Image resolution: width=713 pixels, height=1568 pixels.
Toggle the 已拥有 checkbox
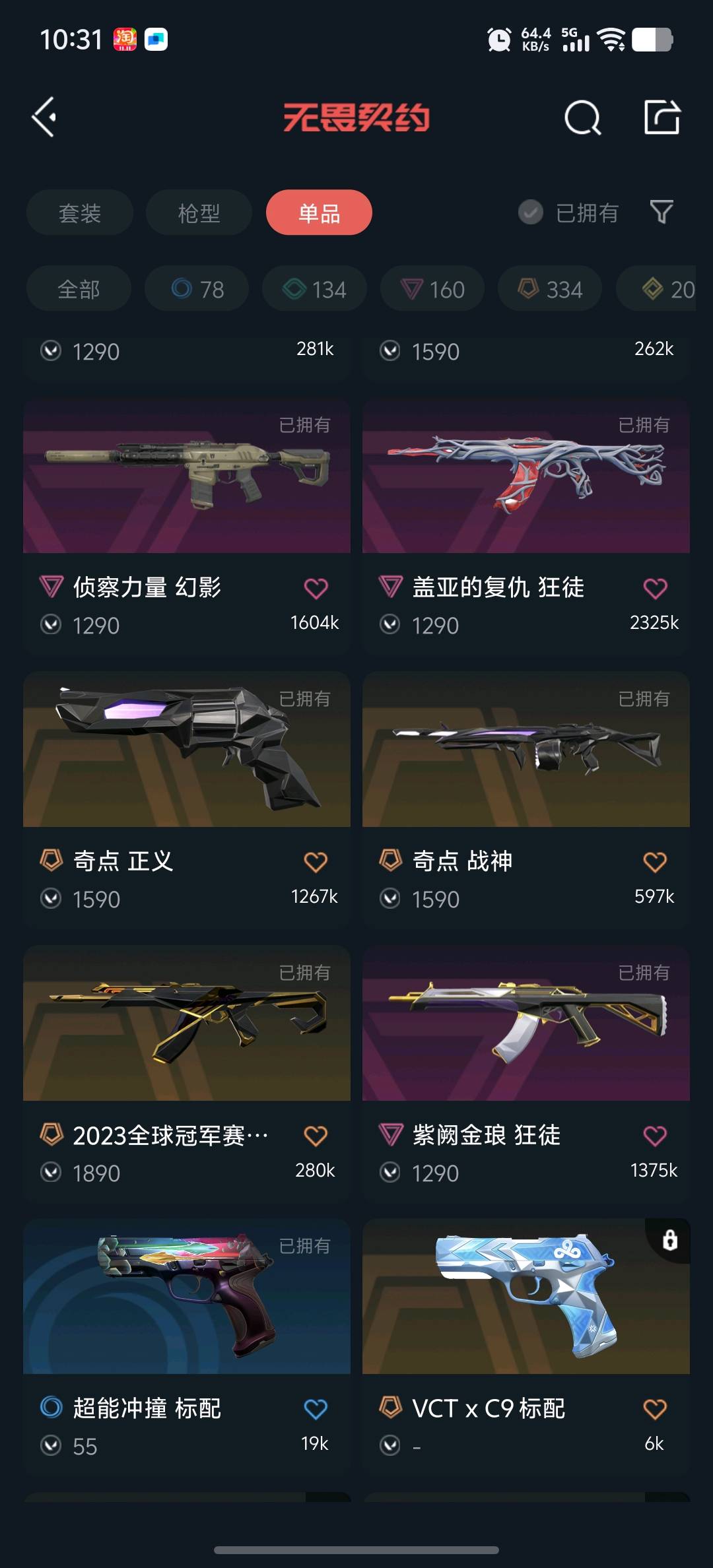531,212
